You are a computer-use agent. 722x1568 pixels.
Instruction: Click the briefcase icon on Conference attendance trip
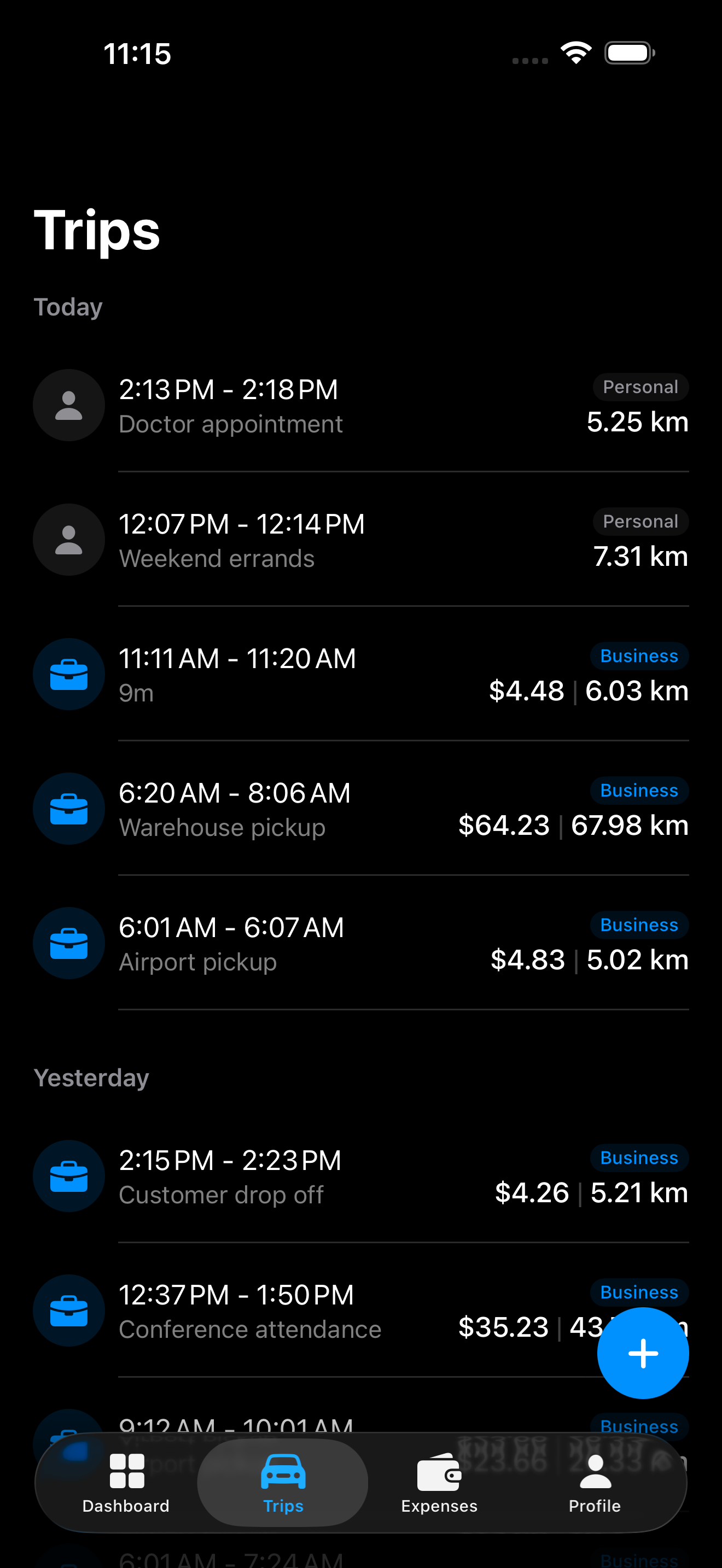(x=69, y=1310)
